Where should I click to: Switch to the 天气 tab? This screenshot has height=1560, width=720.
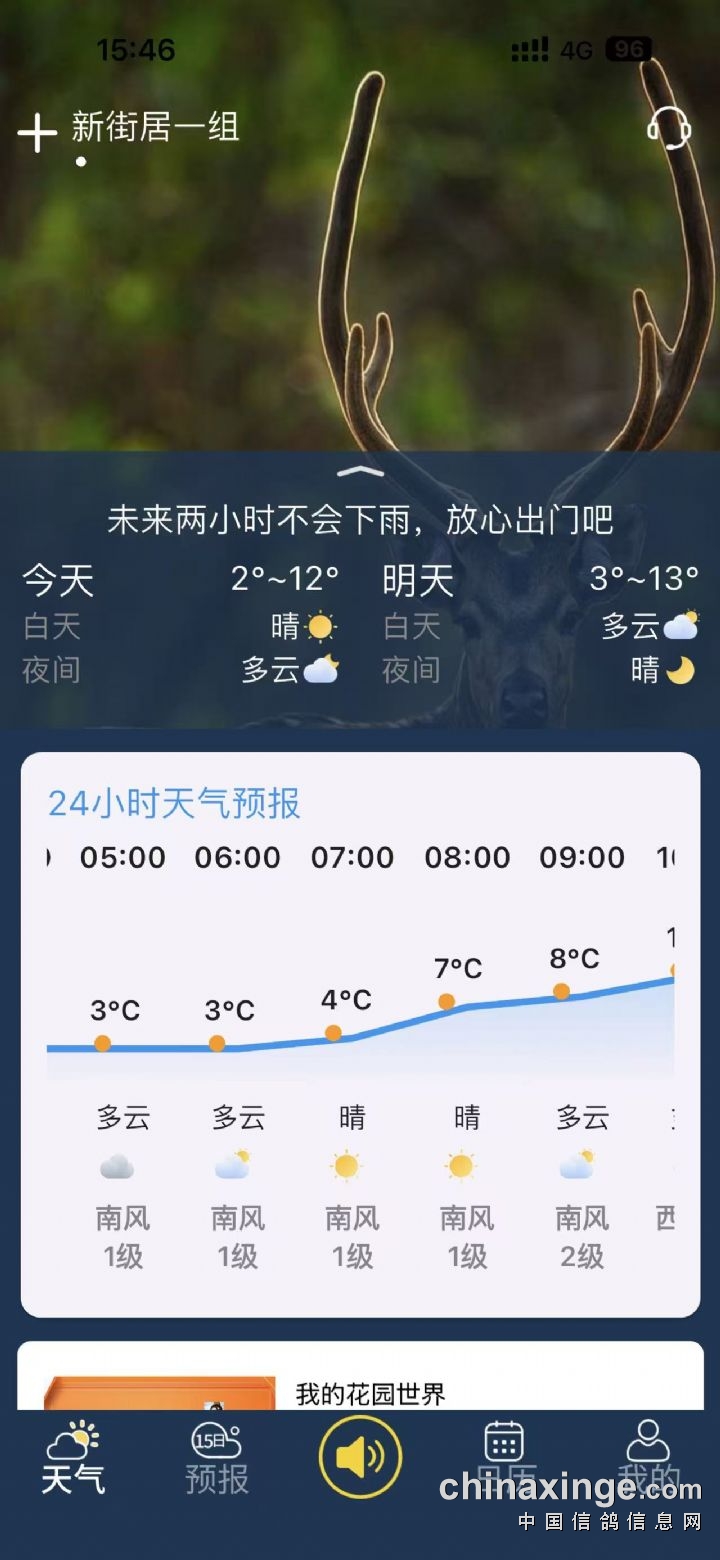click(x=73, y=1458)
